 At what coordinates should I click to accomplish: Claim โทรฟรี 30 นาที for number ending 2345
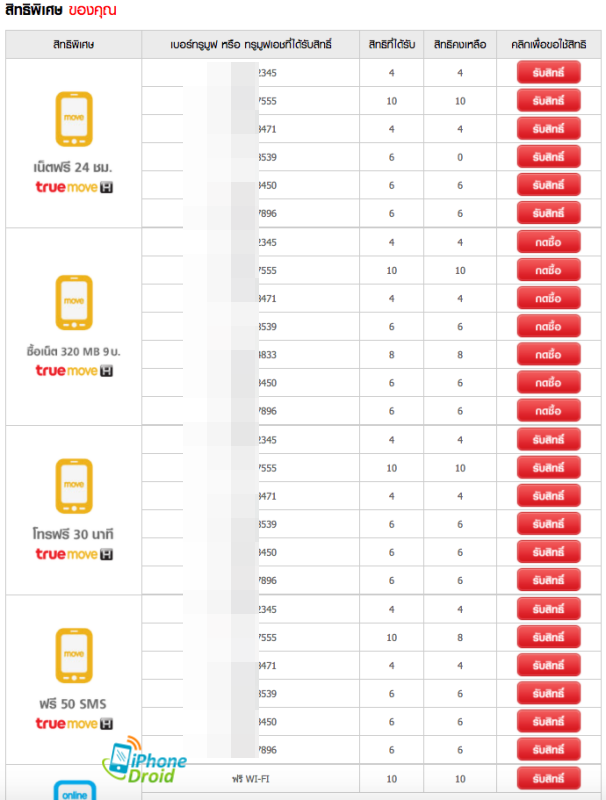[548, 439]
